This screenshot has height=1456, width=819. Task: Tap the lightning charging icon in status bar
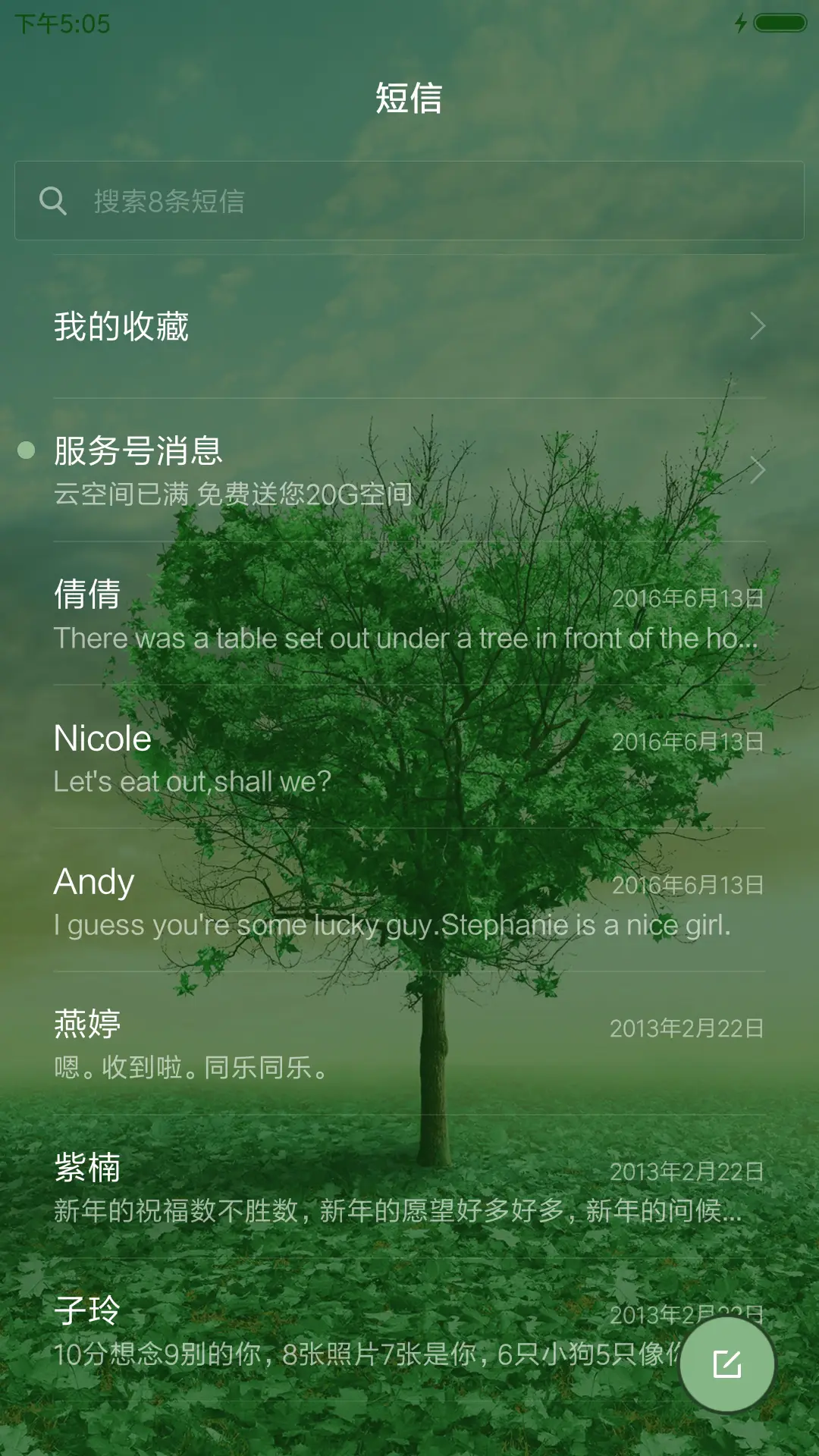(x=741, y=24)
